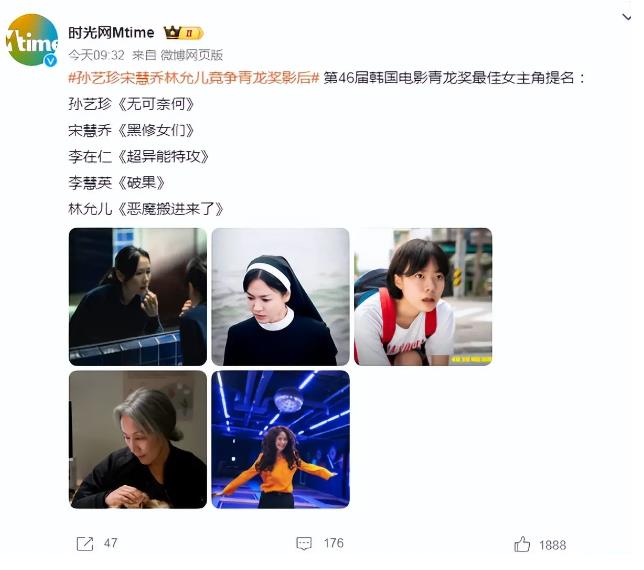Open the 微博网页版 source link
This screenshot has width=644, height=570.
pyautogui.click(x=192, y=55)
